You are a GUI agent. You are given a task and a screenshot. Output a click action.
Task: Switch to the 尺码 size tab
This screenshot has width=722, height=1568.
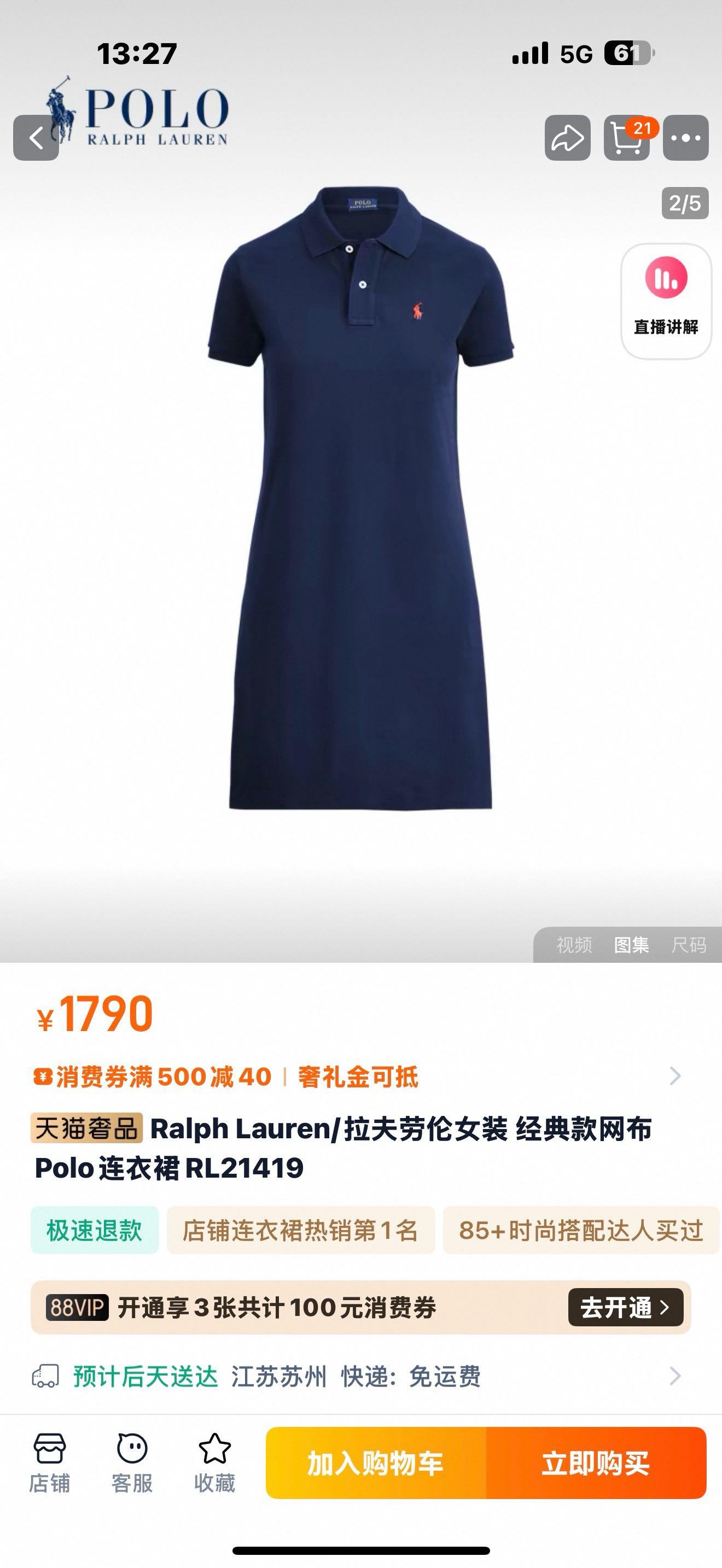(689, 945)
